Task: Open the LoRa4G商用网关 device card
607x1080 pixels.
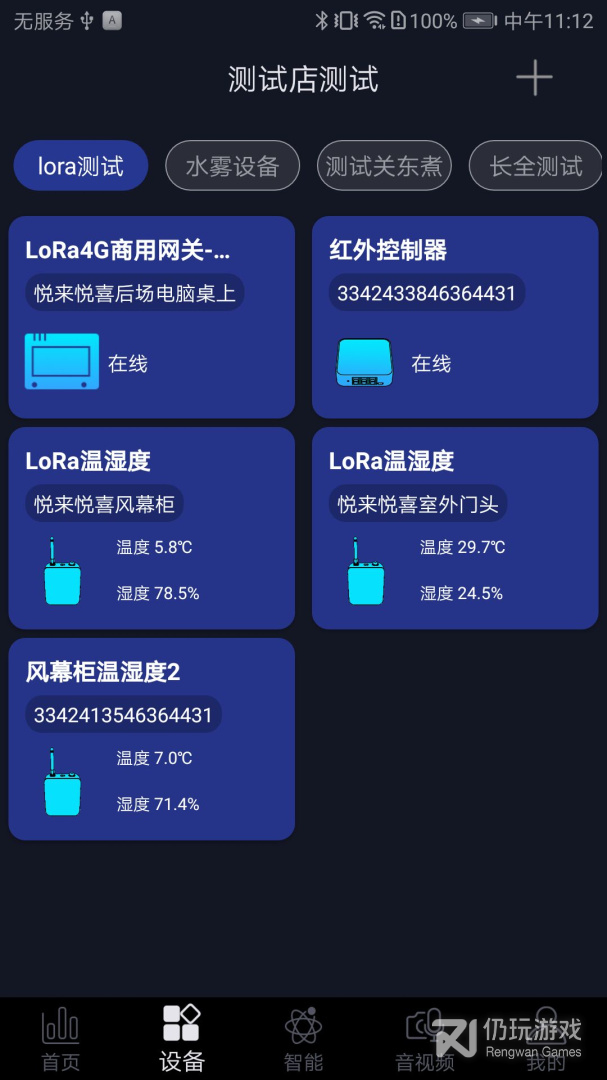Action: 152,317
